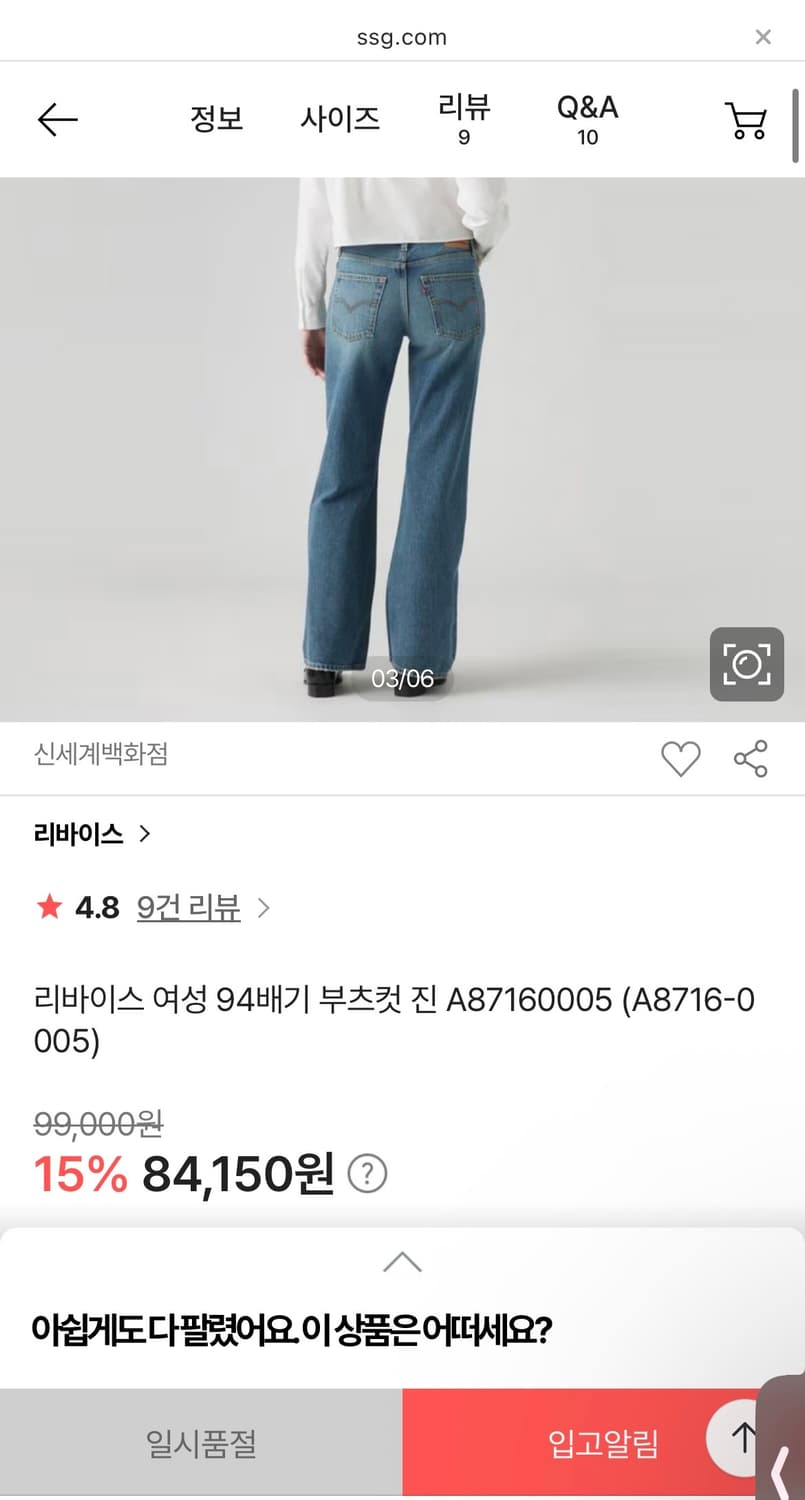Tap the red star rating icon
The image size is (805, 1500).
(x=48, y=907)
